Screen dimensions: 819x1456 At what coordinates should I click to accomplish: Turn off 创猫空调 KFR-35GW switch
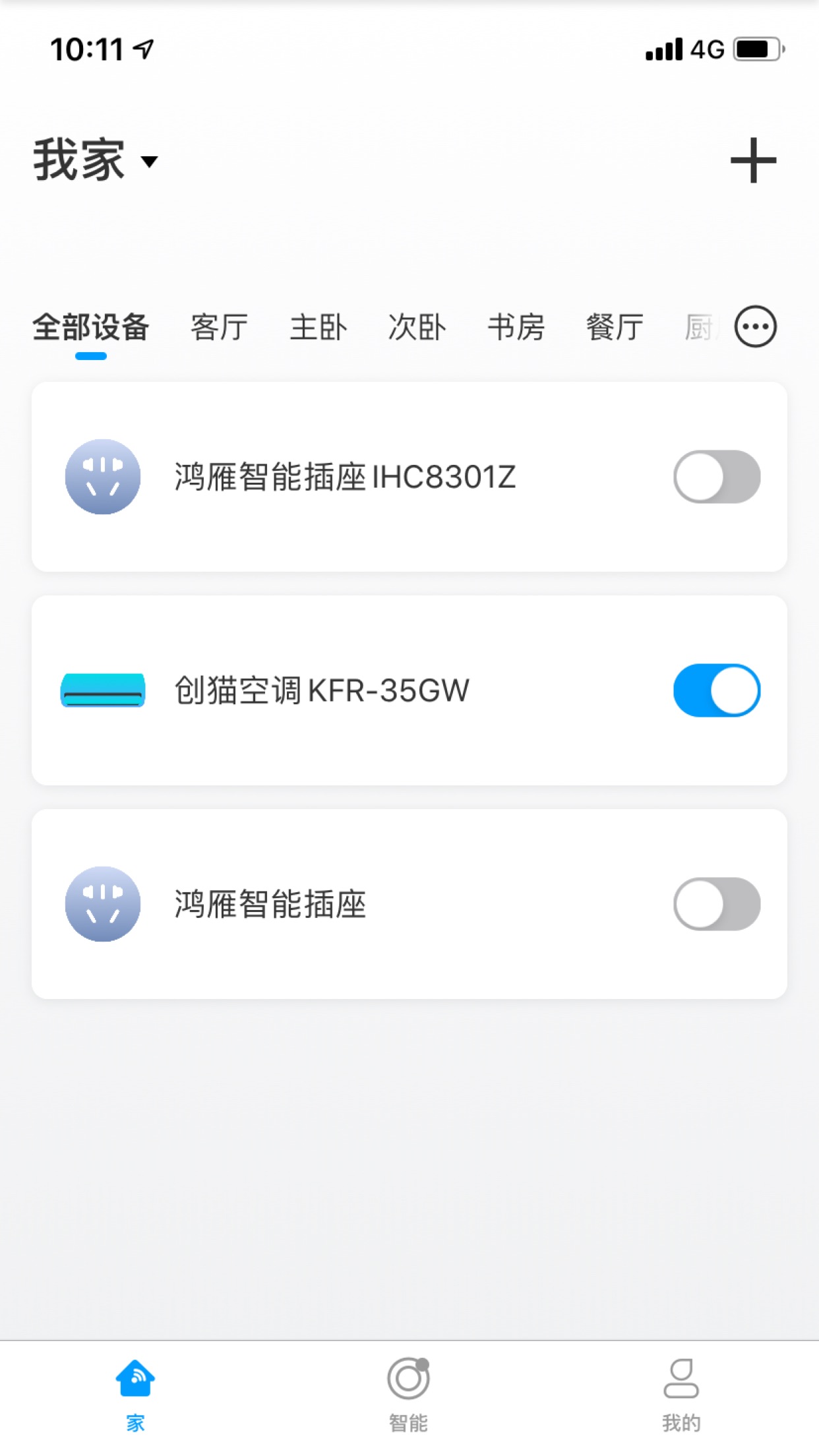tap(717, 690)
